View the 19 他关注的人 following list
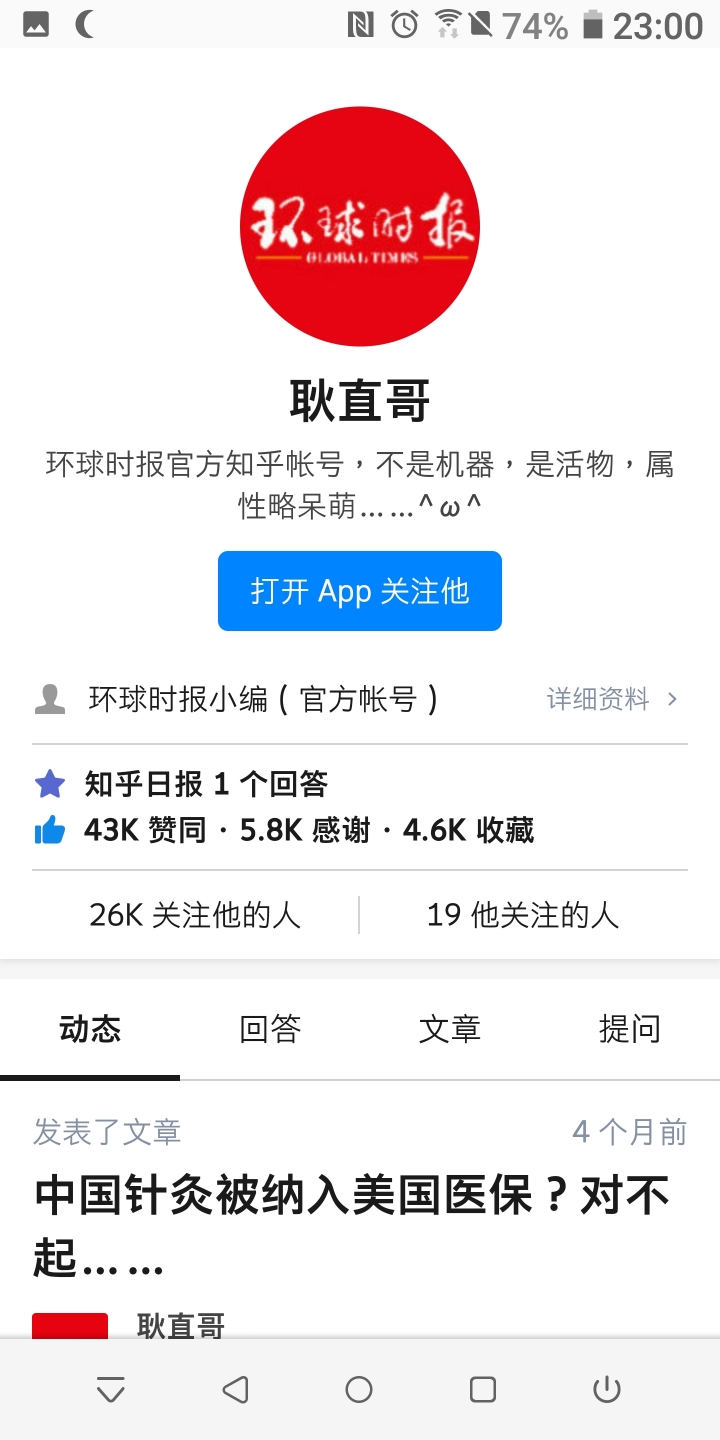The width and height of the screenshot is (720, 1440). pos(523,915)
